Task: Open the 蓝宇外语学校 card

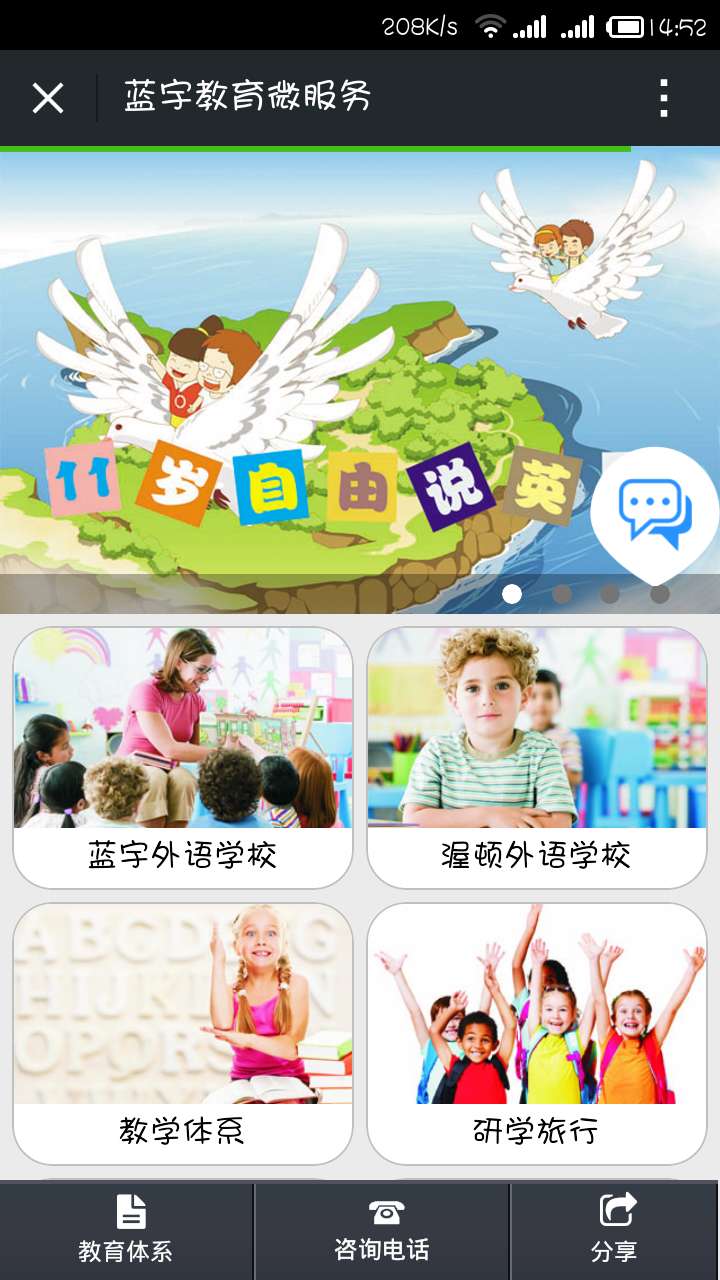Action: pyautogui.click(x=183, y=757)
